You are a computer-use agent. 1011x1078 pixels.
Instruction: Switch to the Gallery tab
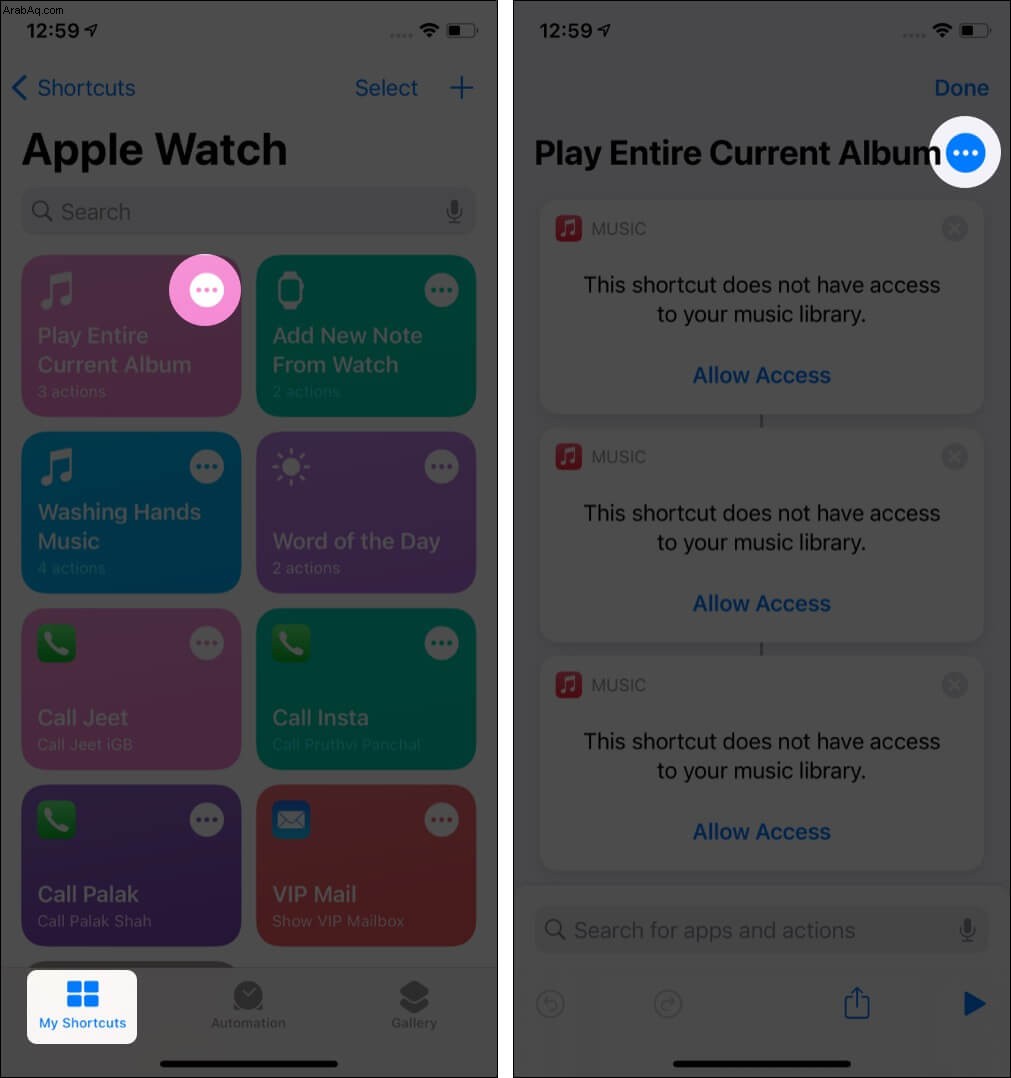[414, 1005]
